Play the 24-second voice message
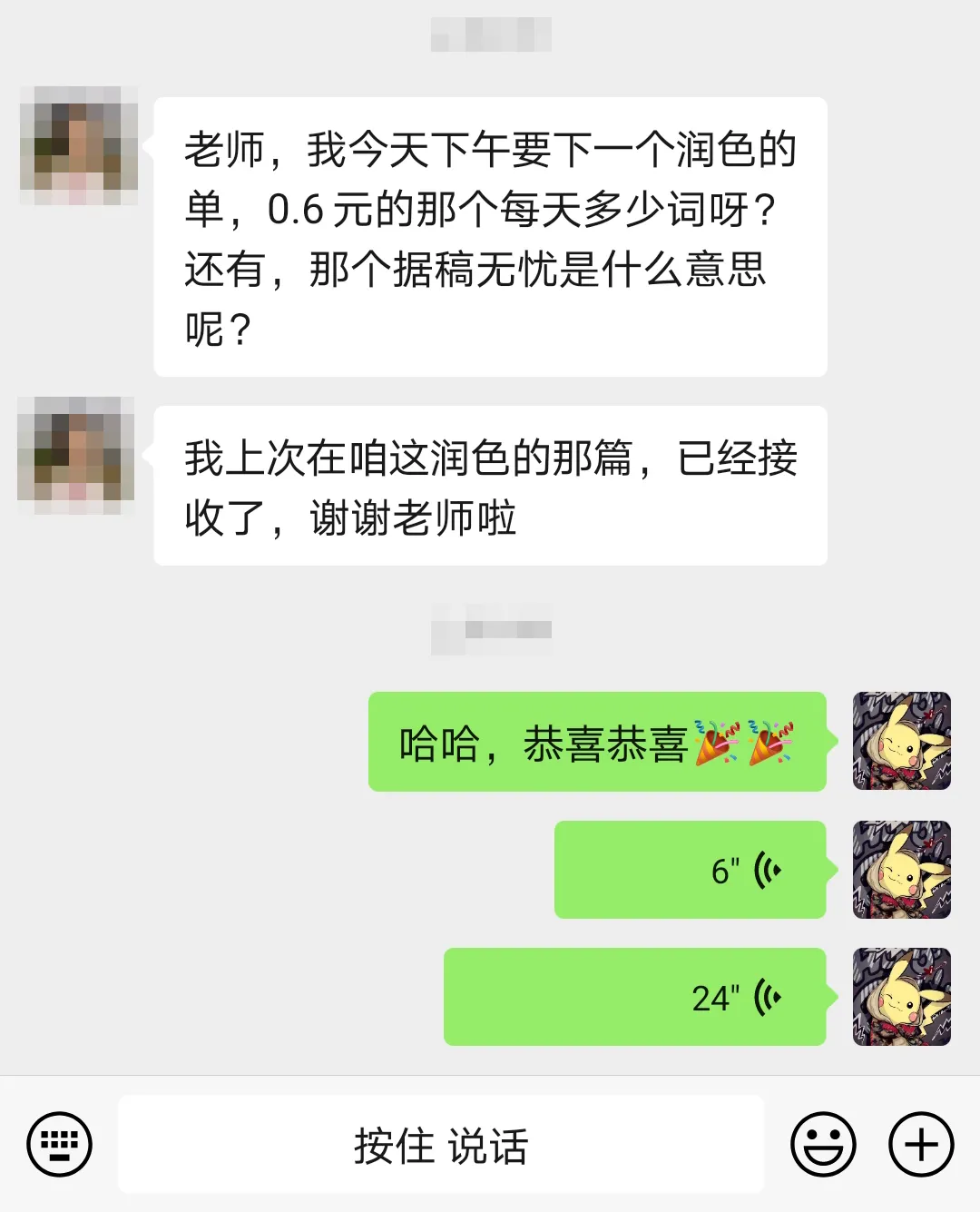This screenshot has width=980, height=1212. tap(635, 997)
